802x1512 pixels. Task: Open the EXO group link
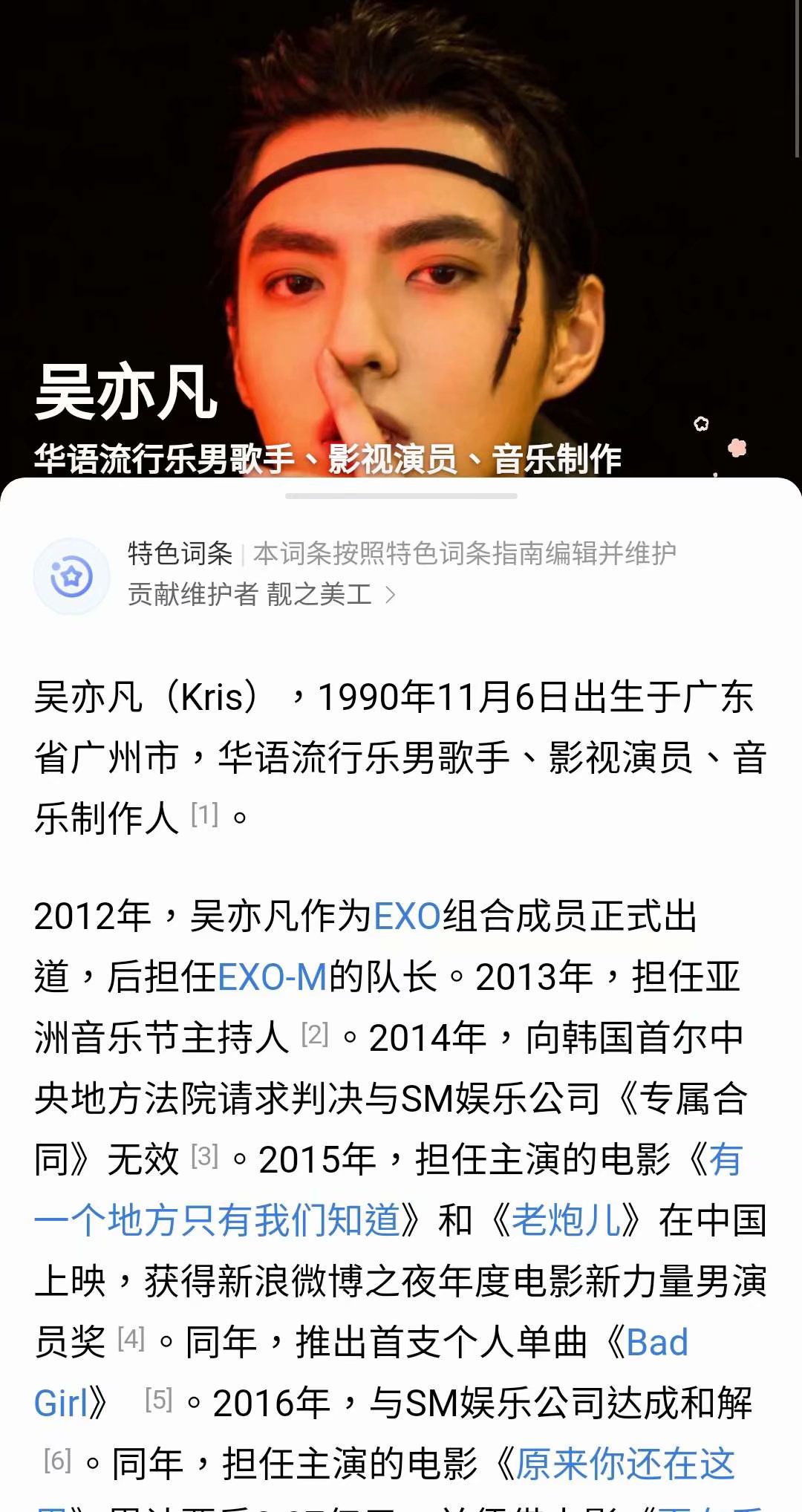(x=407, y=916)
